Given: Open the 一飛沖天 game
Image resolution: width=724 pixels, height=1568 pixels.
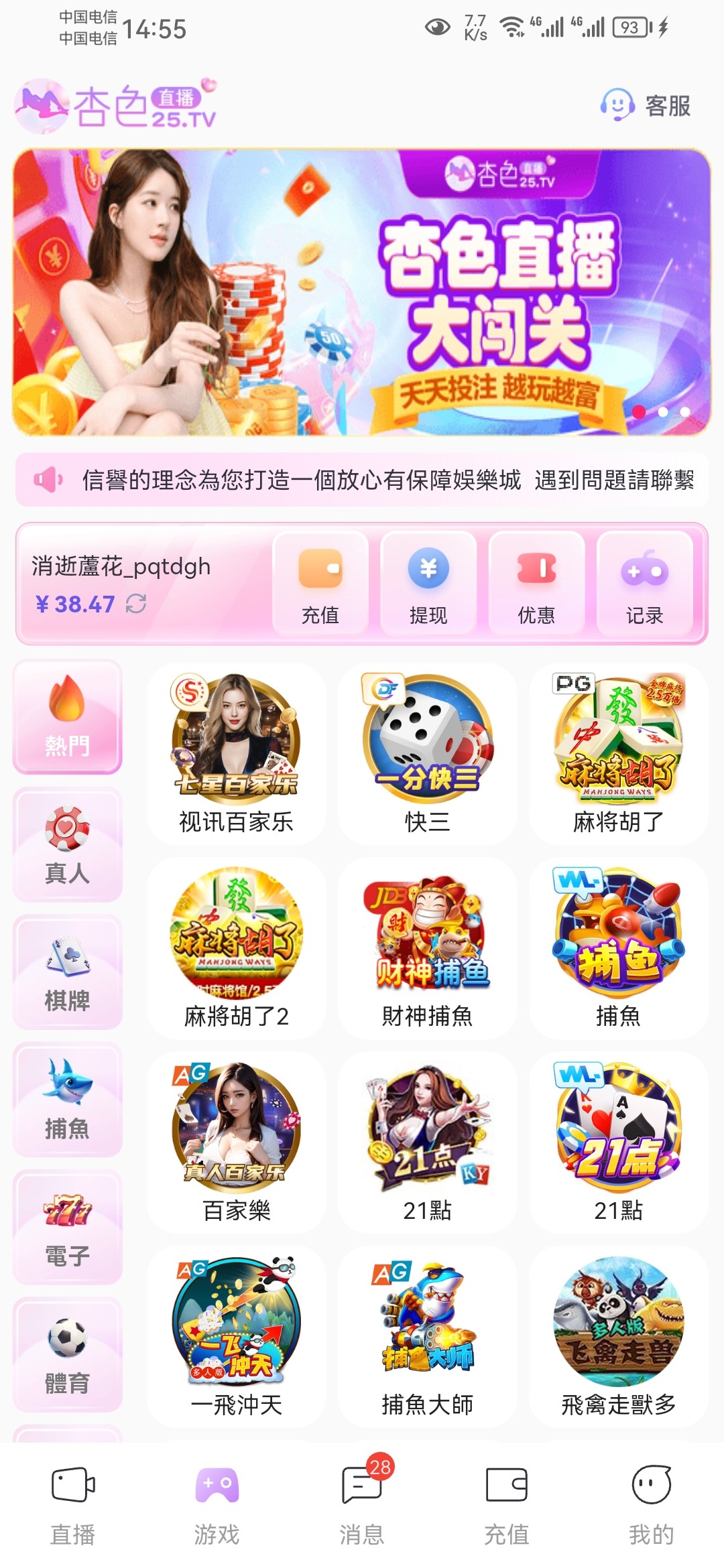Looking at the screenshot, I should (x=236, y=1337).
